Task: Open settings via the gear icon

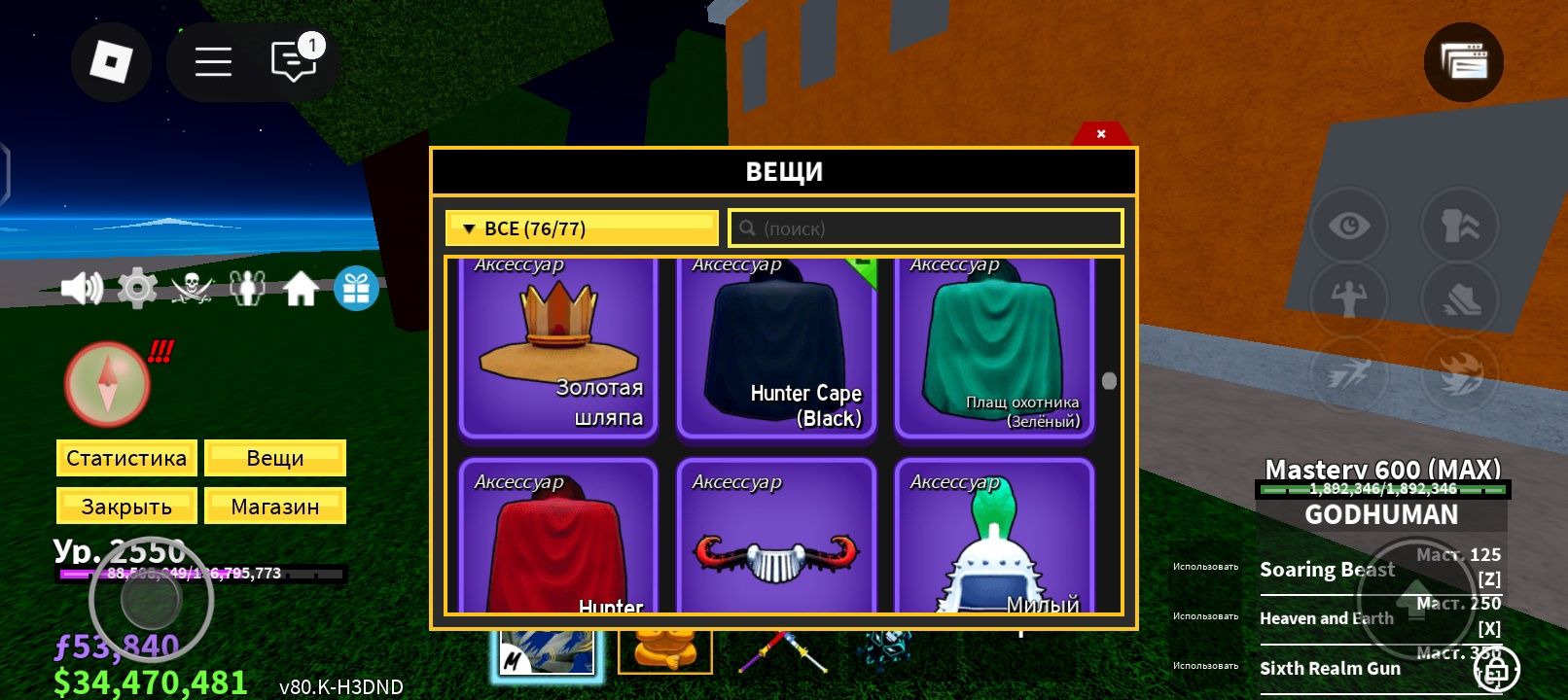Action: click(137, 289)
